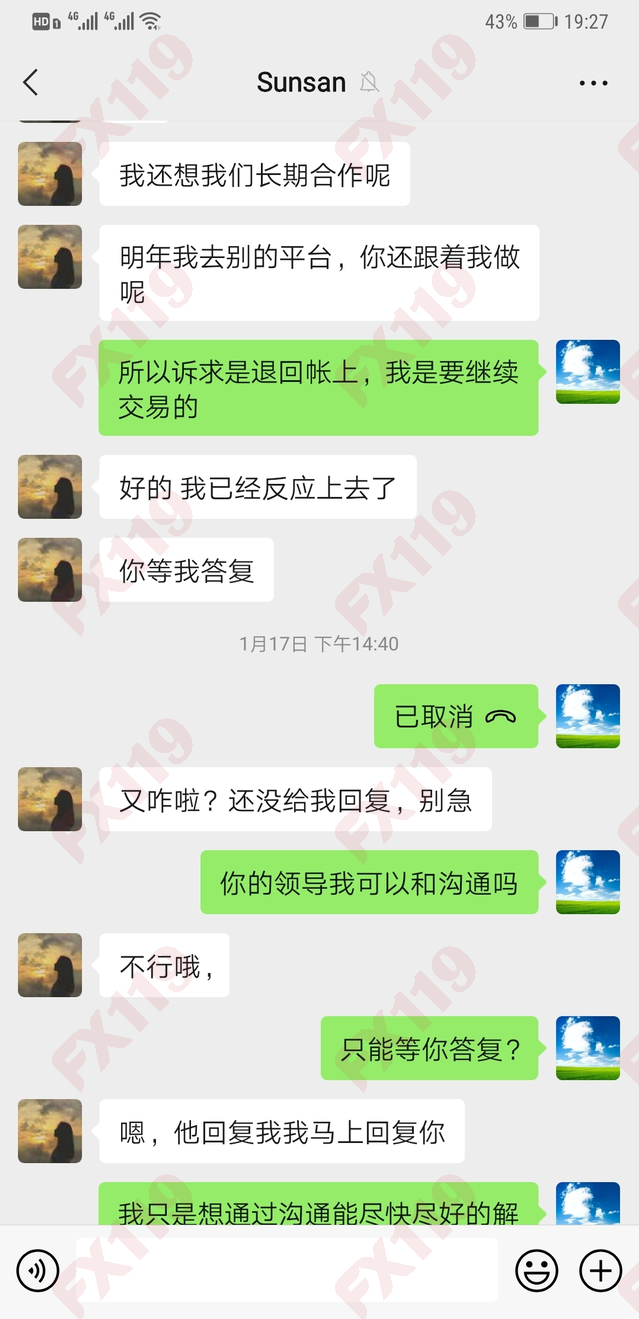This screenshot has height=1319, width=639.
Task: Open the chat's three-dot overflow menu
Action: [593, 83]
